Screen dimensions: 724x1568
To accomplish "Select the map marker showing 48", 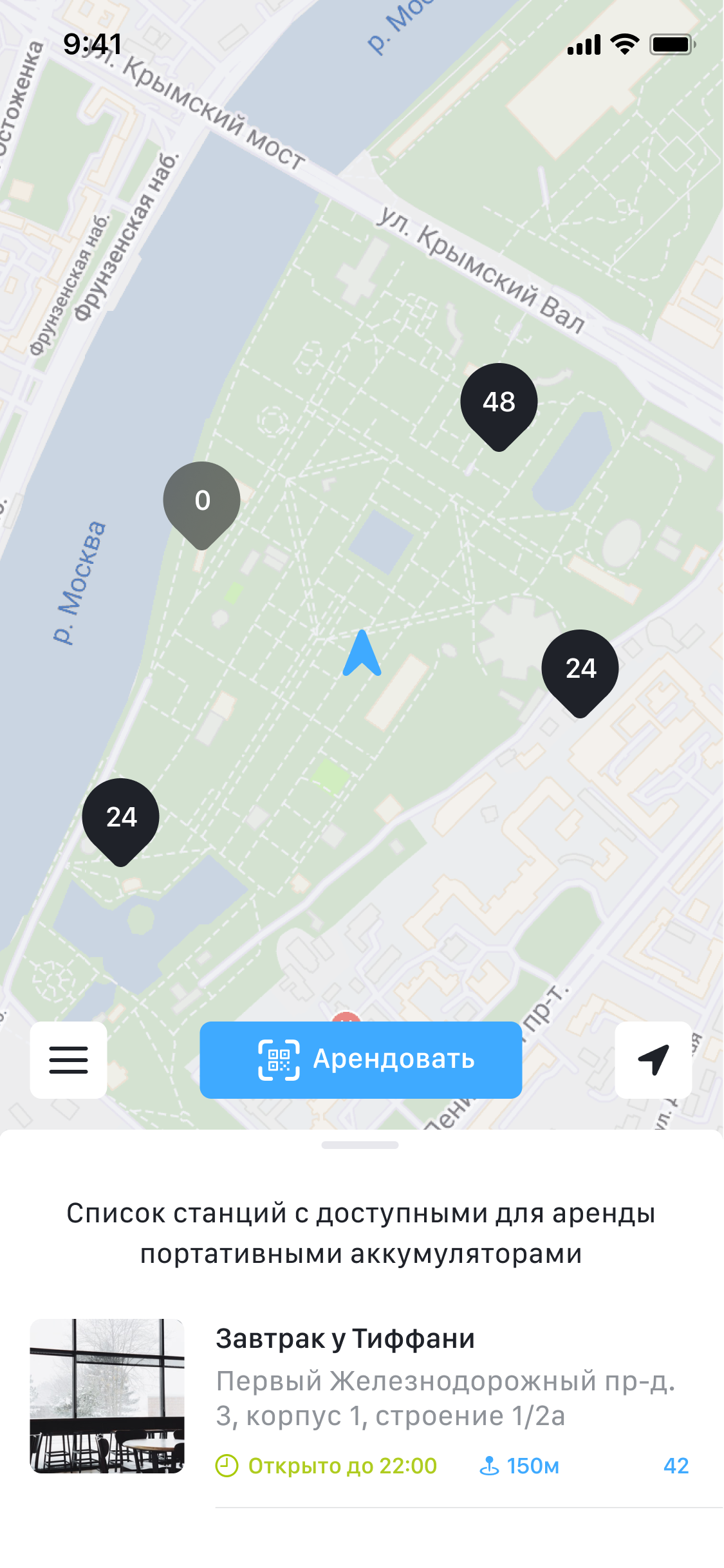I will tap(499, 402).
